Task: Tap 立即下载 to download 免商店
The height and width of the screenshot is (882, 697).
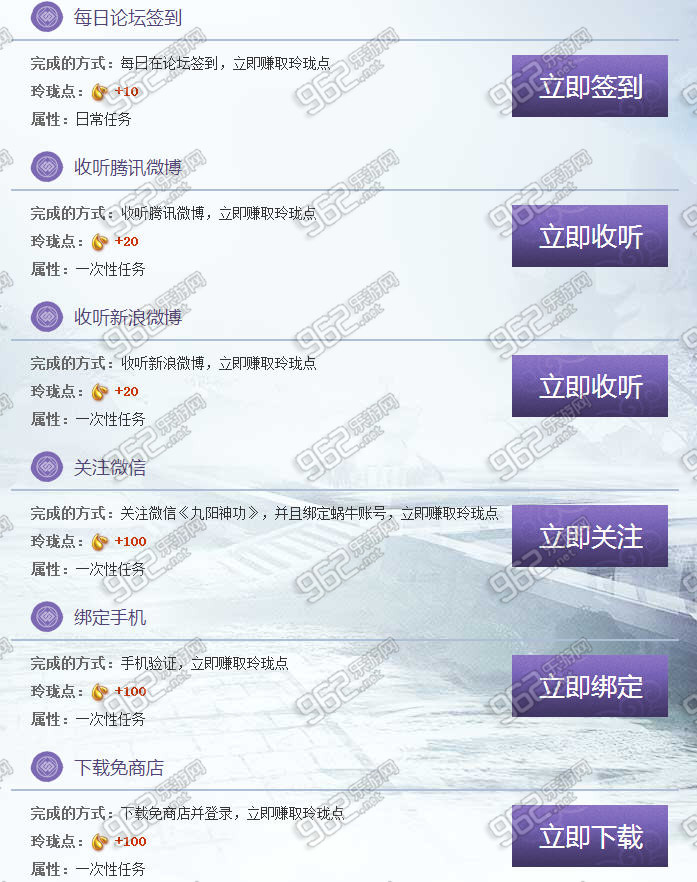Action: [x=590, y=836]
